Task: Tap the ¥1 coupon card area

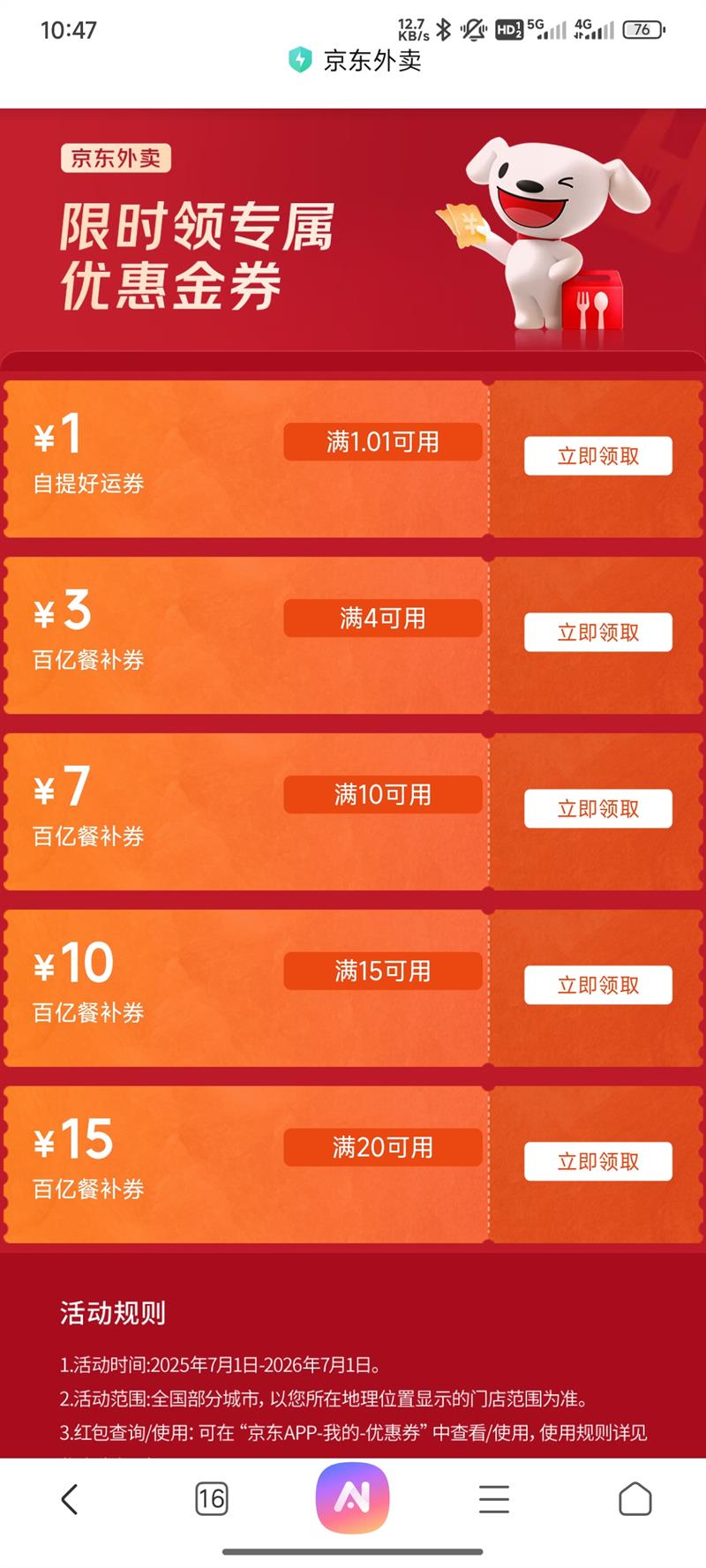Action: (176, 459)
